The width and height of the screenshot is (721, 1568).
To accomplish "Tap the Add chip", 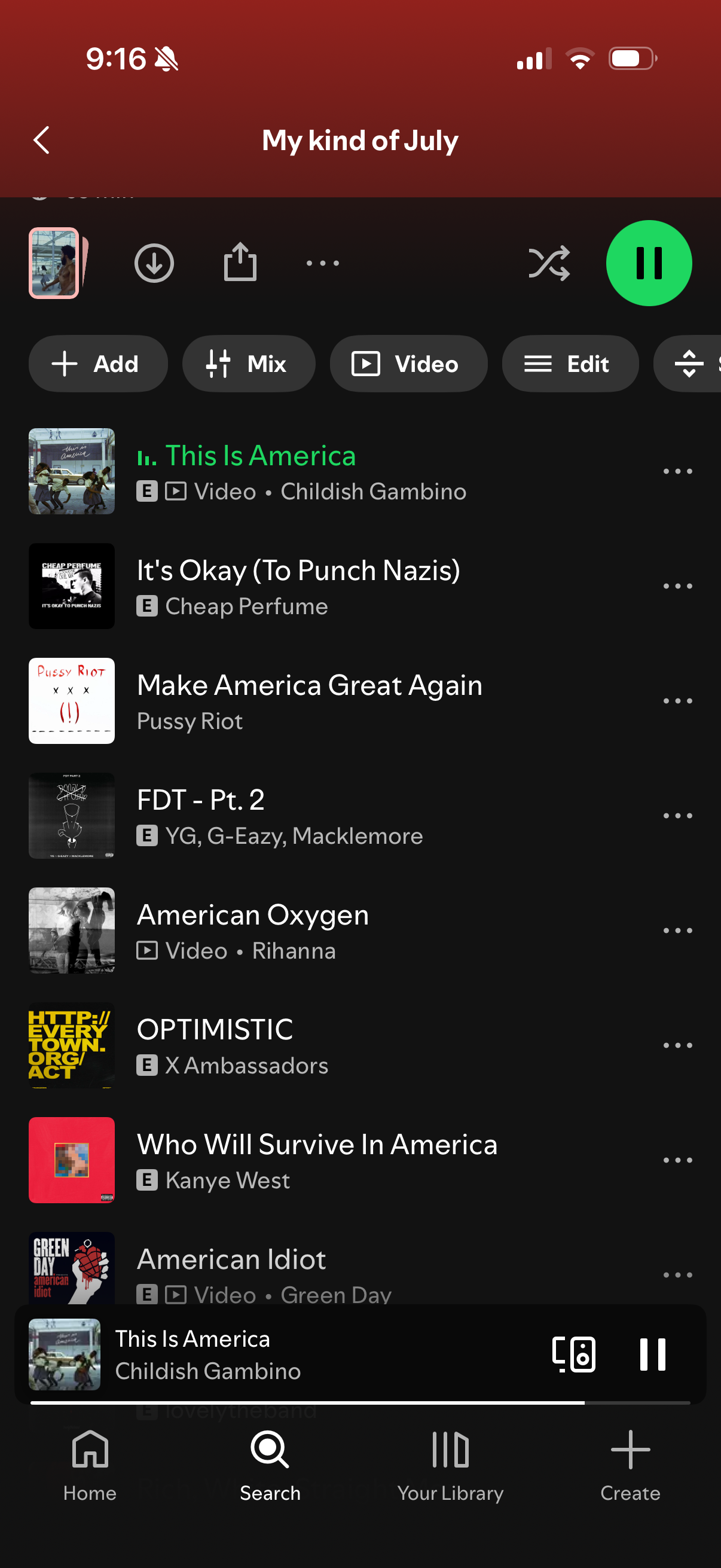I will click(98, 364).
